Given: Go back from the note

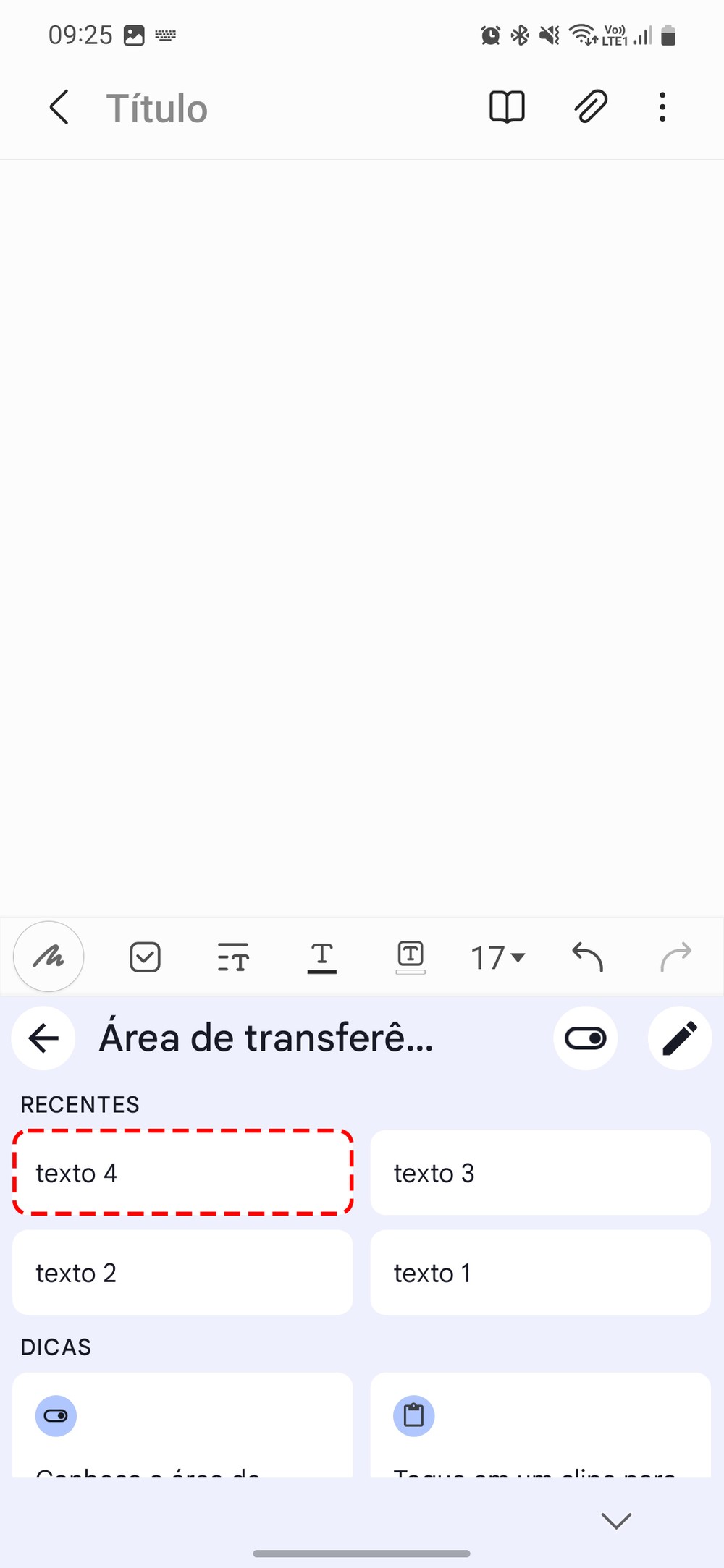Looking at the screenshot, I should [59, 108].
